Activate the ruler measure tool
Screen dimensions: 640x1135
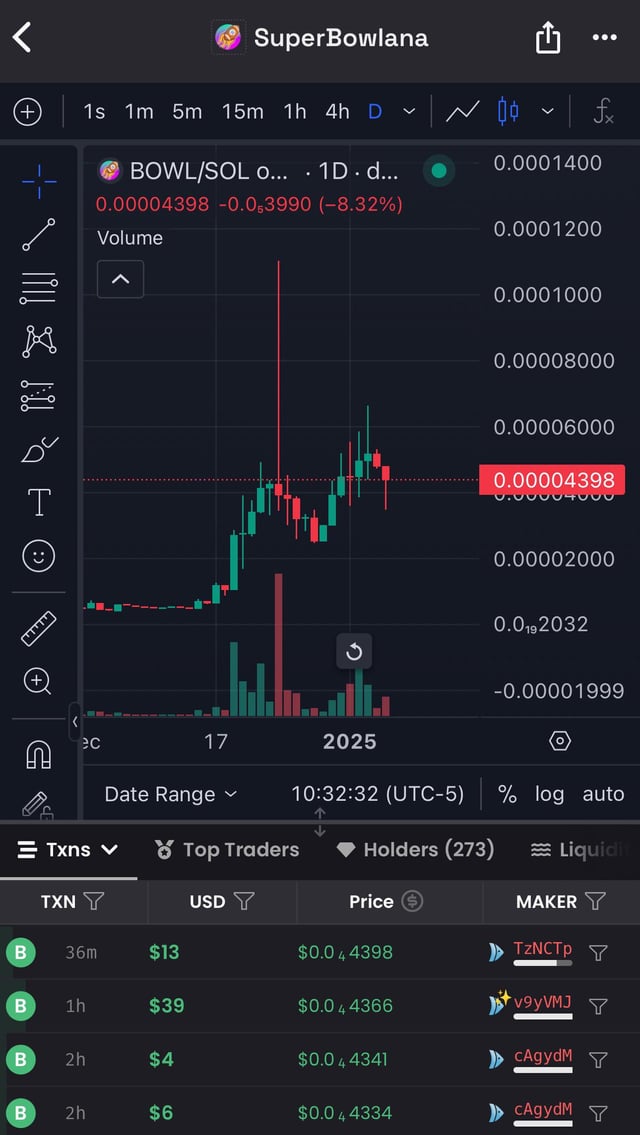point(38,628)
